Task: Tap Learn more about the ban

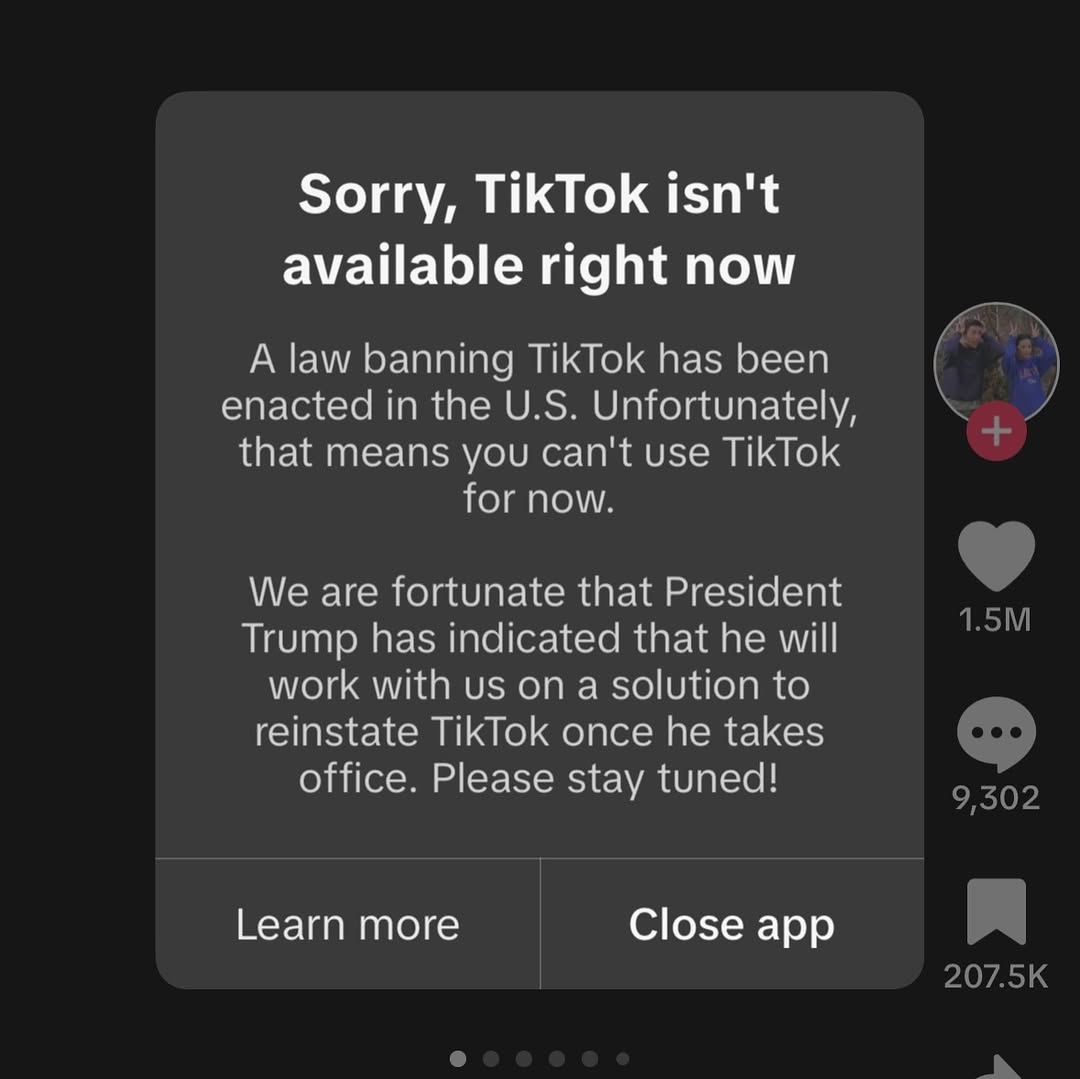Action: coord(347,924)
